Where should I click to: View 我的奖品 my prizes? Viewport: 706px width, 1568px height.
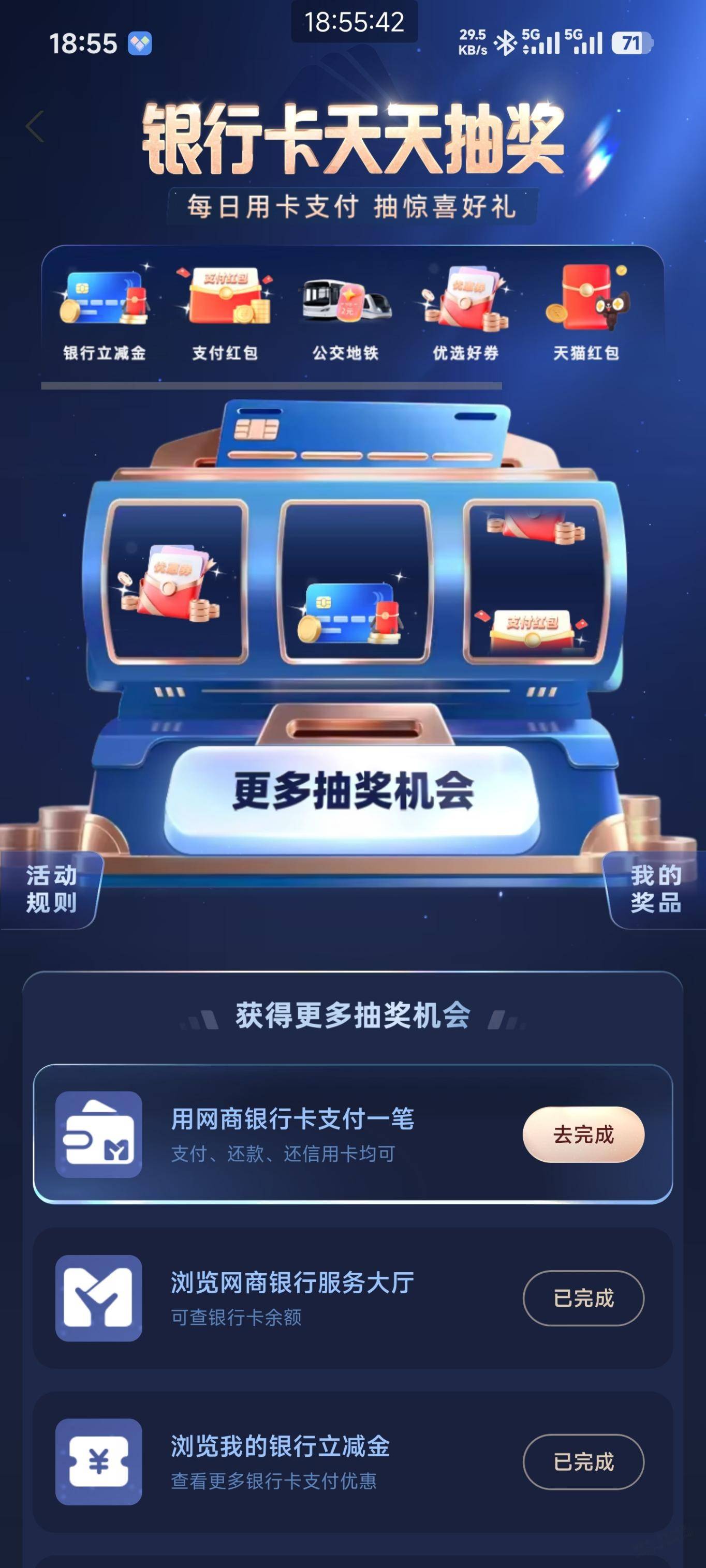point(655,889)
